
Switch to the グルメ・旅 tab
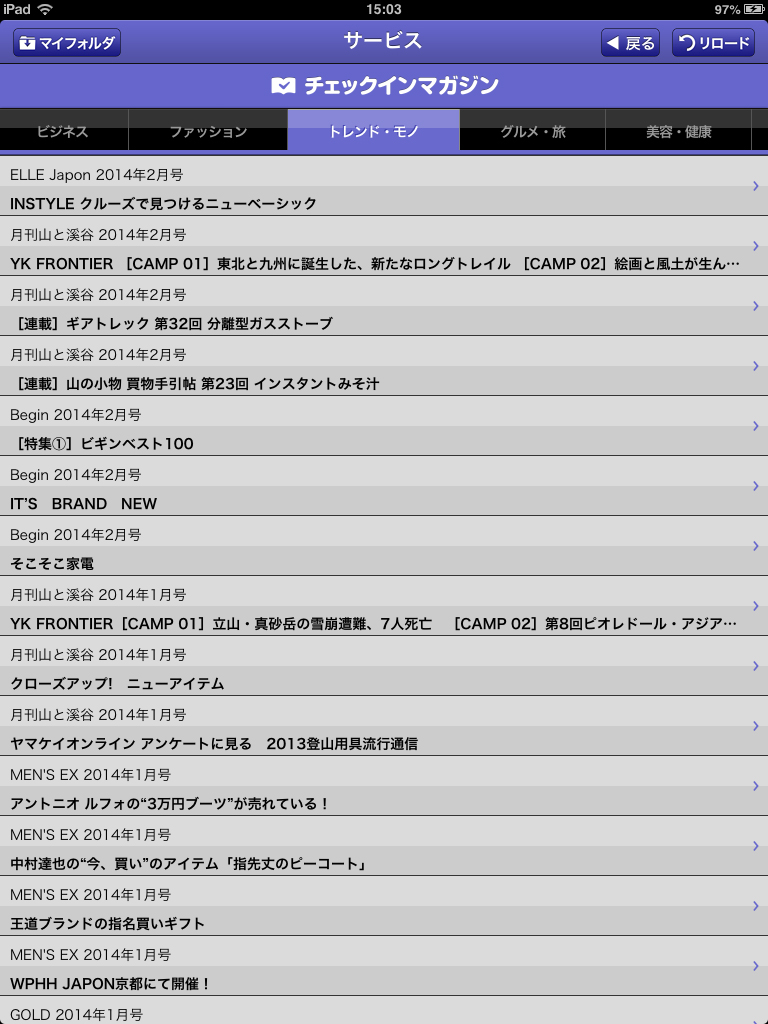[x=533, y=131]
